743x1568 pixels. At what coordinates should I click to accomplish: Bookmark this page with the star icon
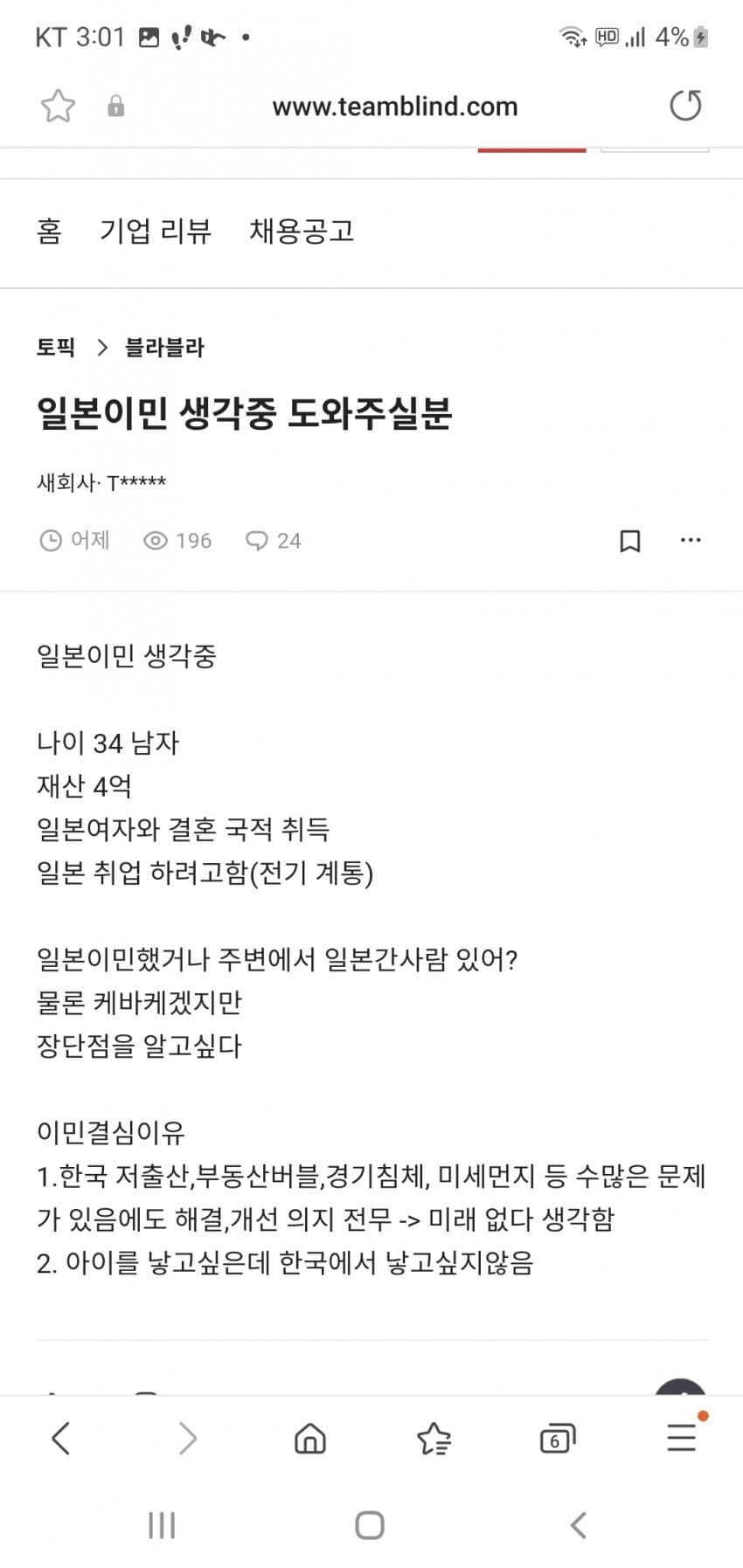[57, 105]
